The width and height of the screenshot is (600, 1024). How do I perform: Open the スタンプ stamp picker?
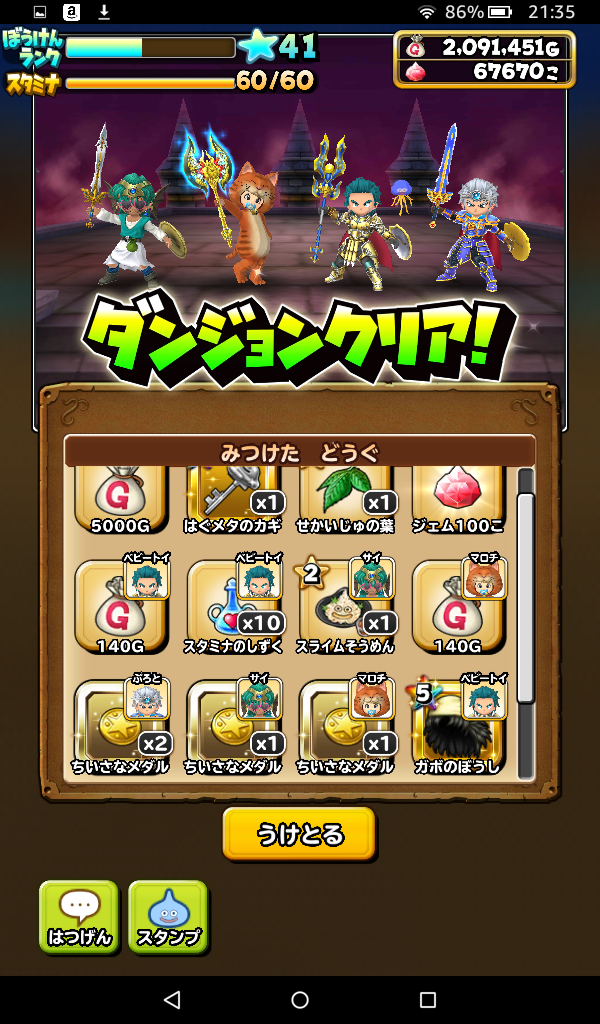(x=168, y=916)
